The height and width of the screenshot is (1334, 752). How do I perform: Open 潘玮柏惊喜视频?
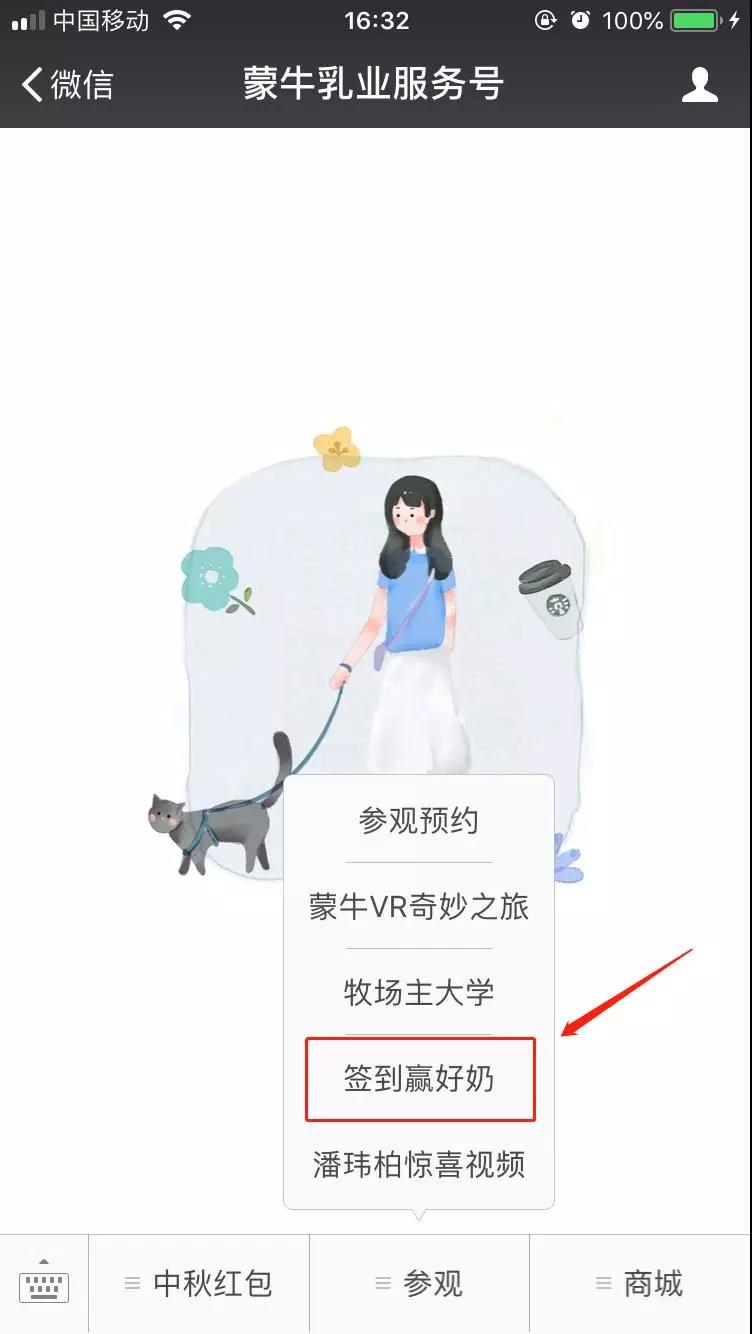tap(419, 1165)
